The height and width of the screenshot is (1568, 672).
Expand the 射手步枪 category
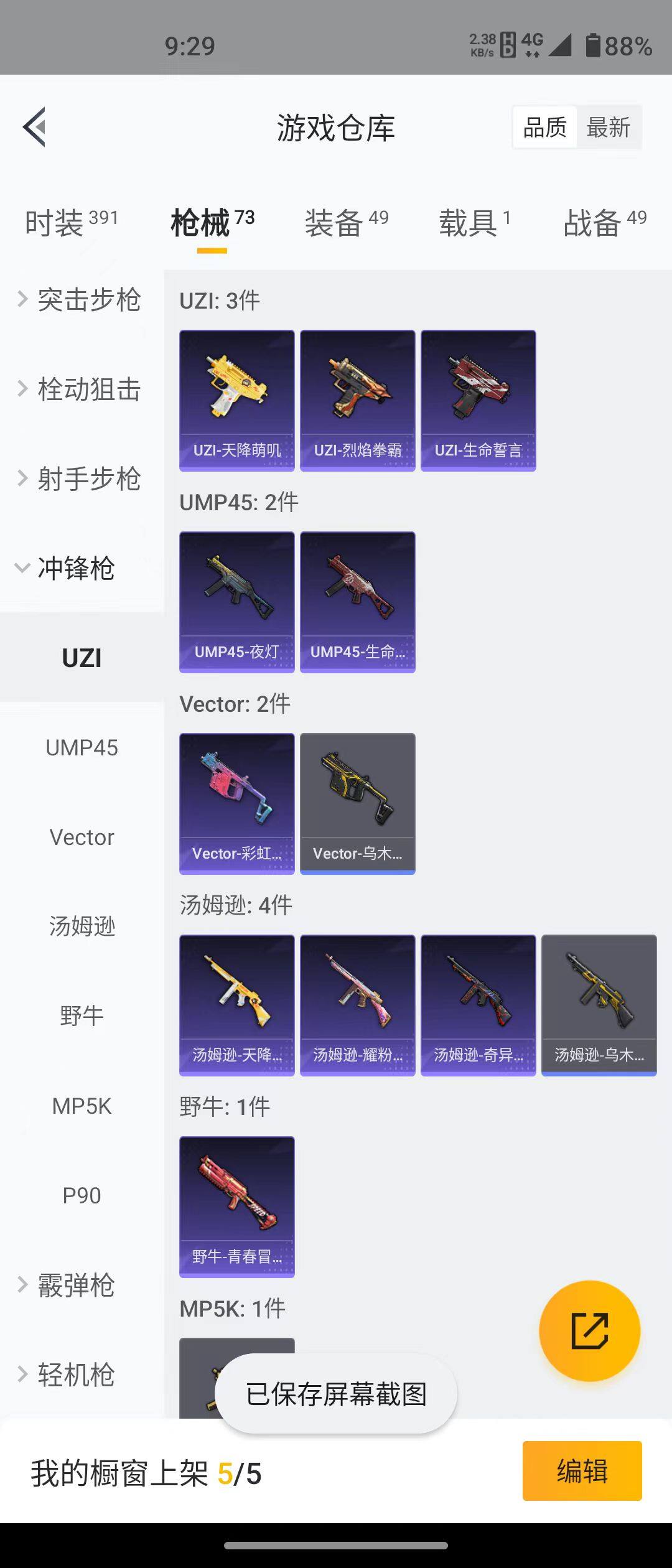click(x=81, y=479)
